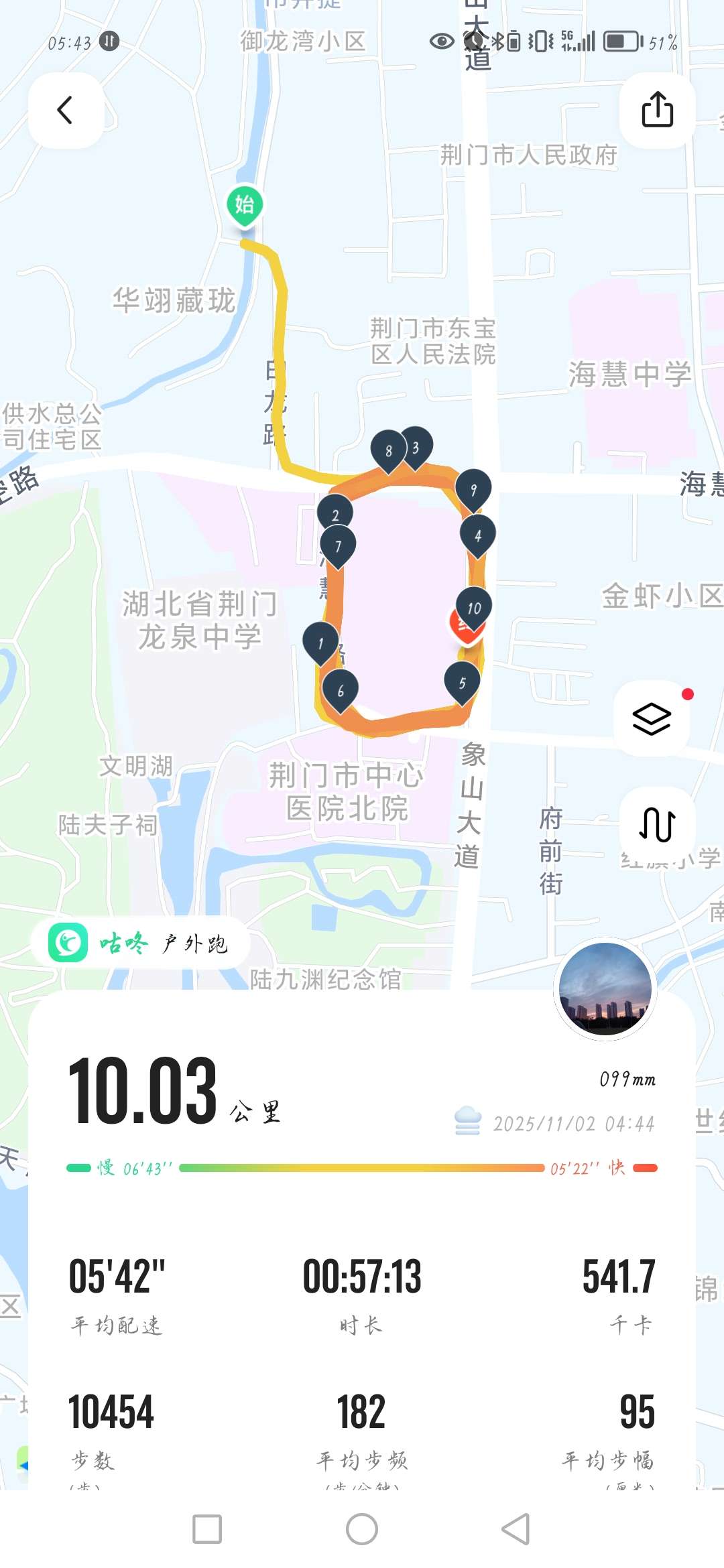Tap the route track display button

pyautogui.click(x=656, y=824)
